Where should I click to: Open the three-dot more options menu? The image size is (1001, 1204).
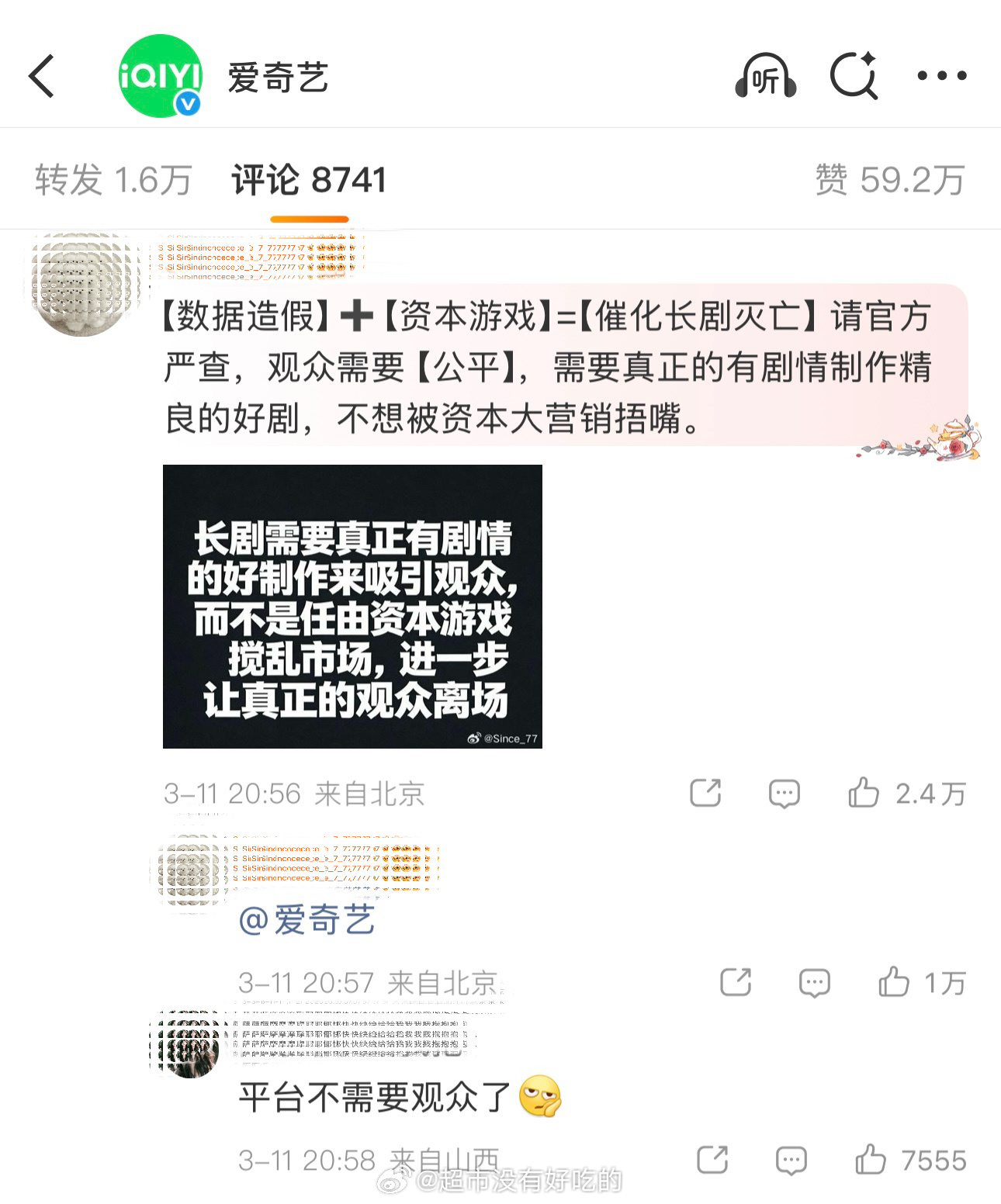pos(940,75)
